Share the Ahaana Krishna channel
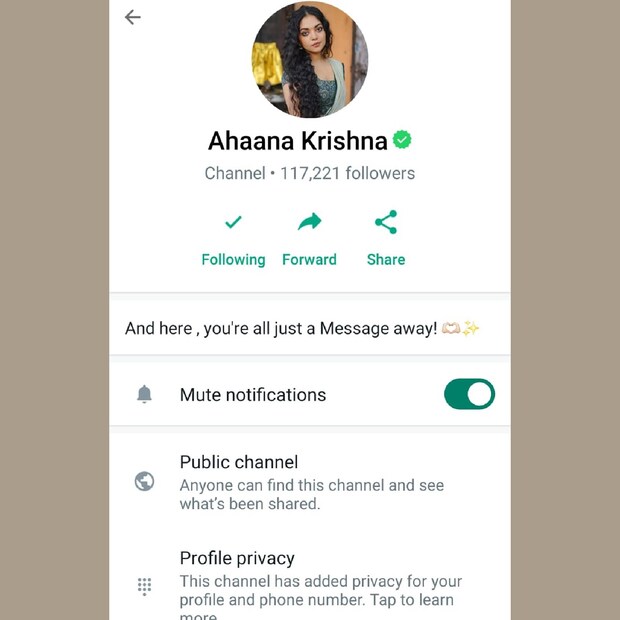This screenshot has width=620, height=620. (386, 240)
